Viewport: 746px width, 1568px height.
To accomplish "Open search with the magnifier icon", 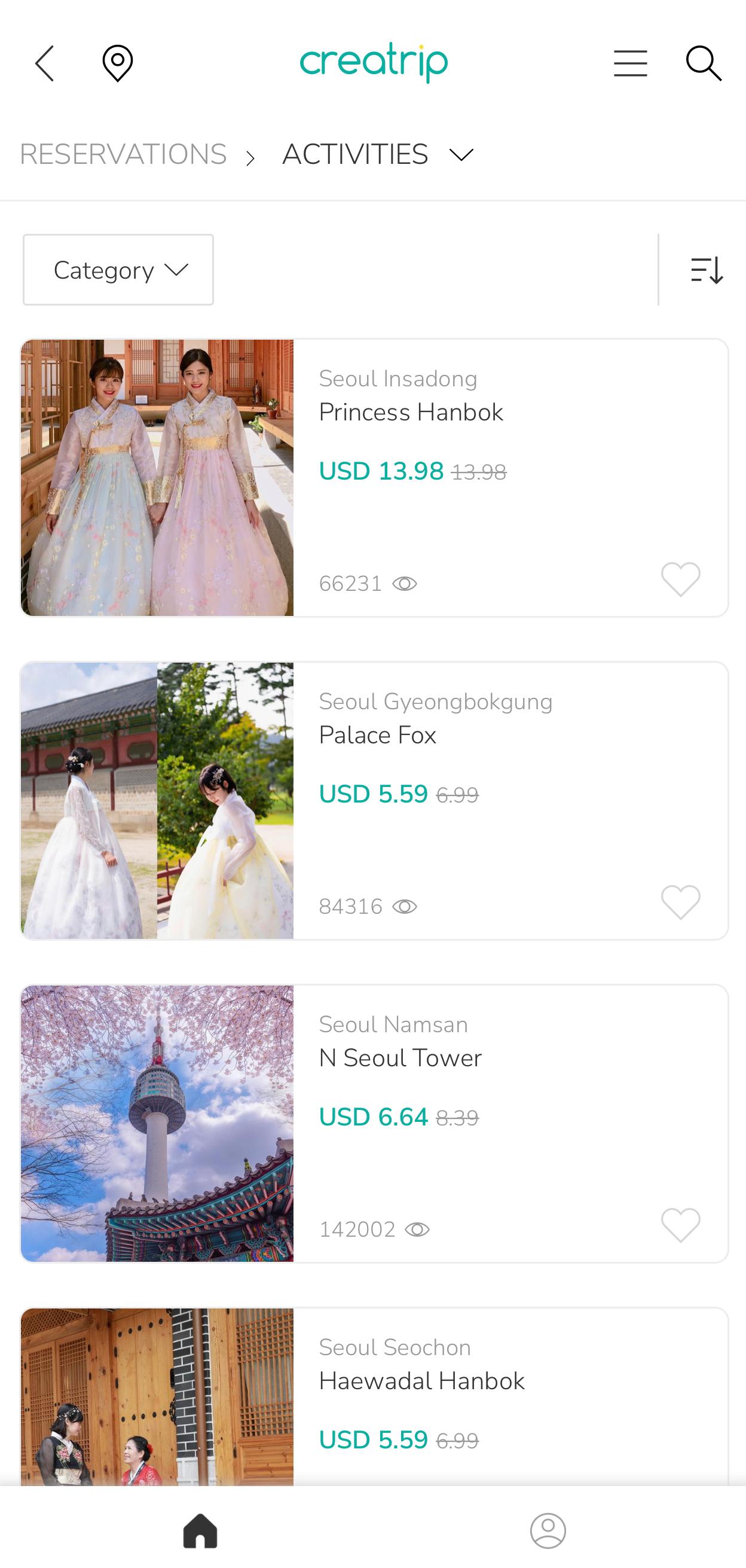I will coord(704,63).
